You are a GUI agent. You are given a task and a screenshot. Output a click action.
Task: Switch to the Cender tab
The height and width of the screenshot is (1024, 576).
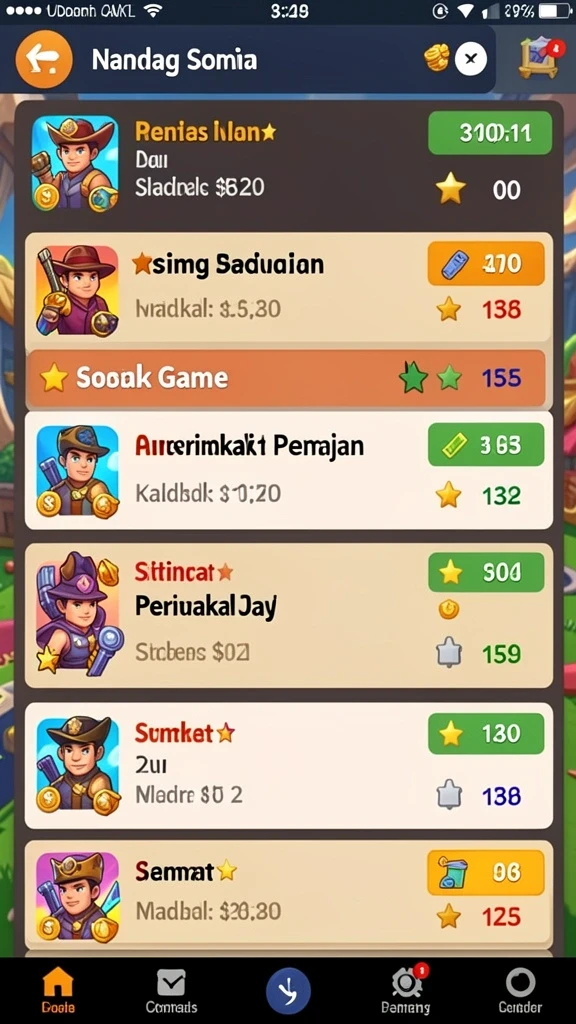[520, 989]
